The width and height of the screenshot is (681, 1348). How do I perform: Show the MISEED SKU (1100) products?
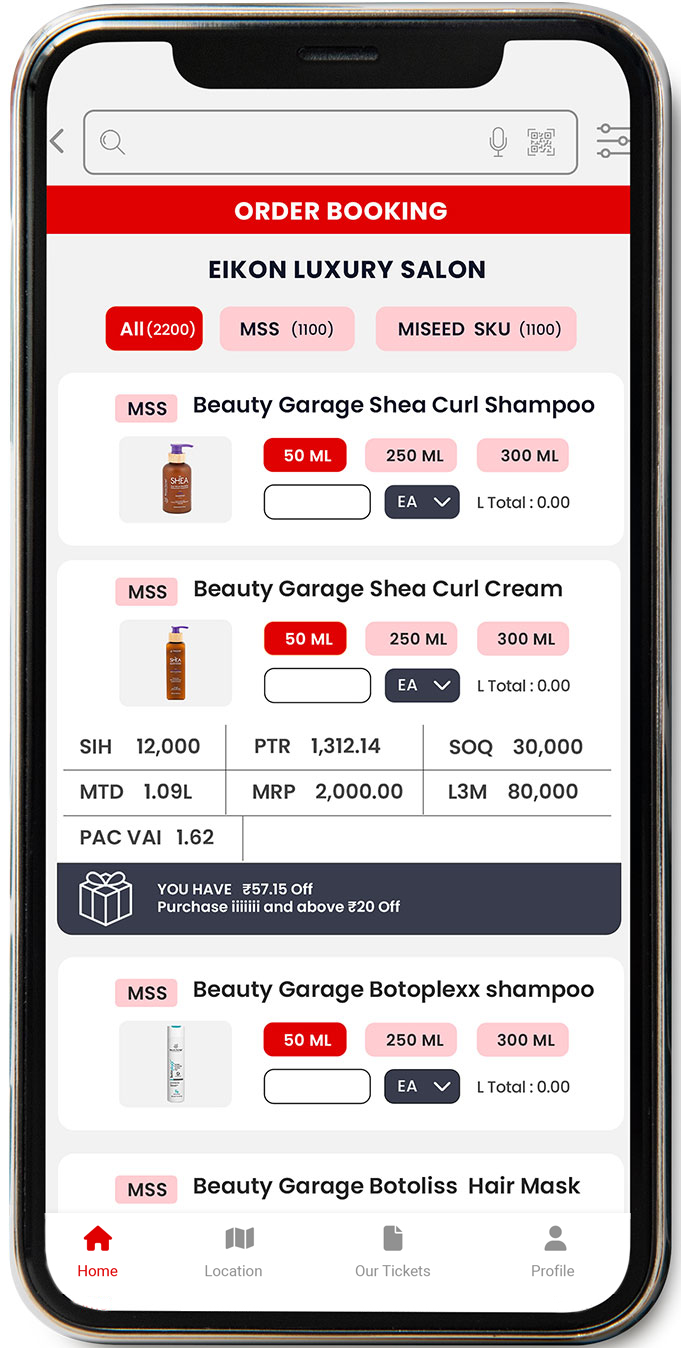[x=476, y=329]
